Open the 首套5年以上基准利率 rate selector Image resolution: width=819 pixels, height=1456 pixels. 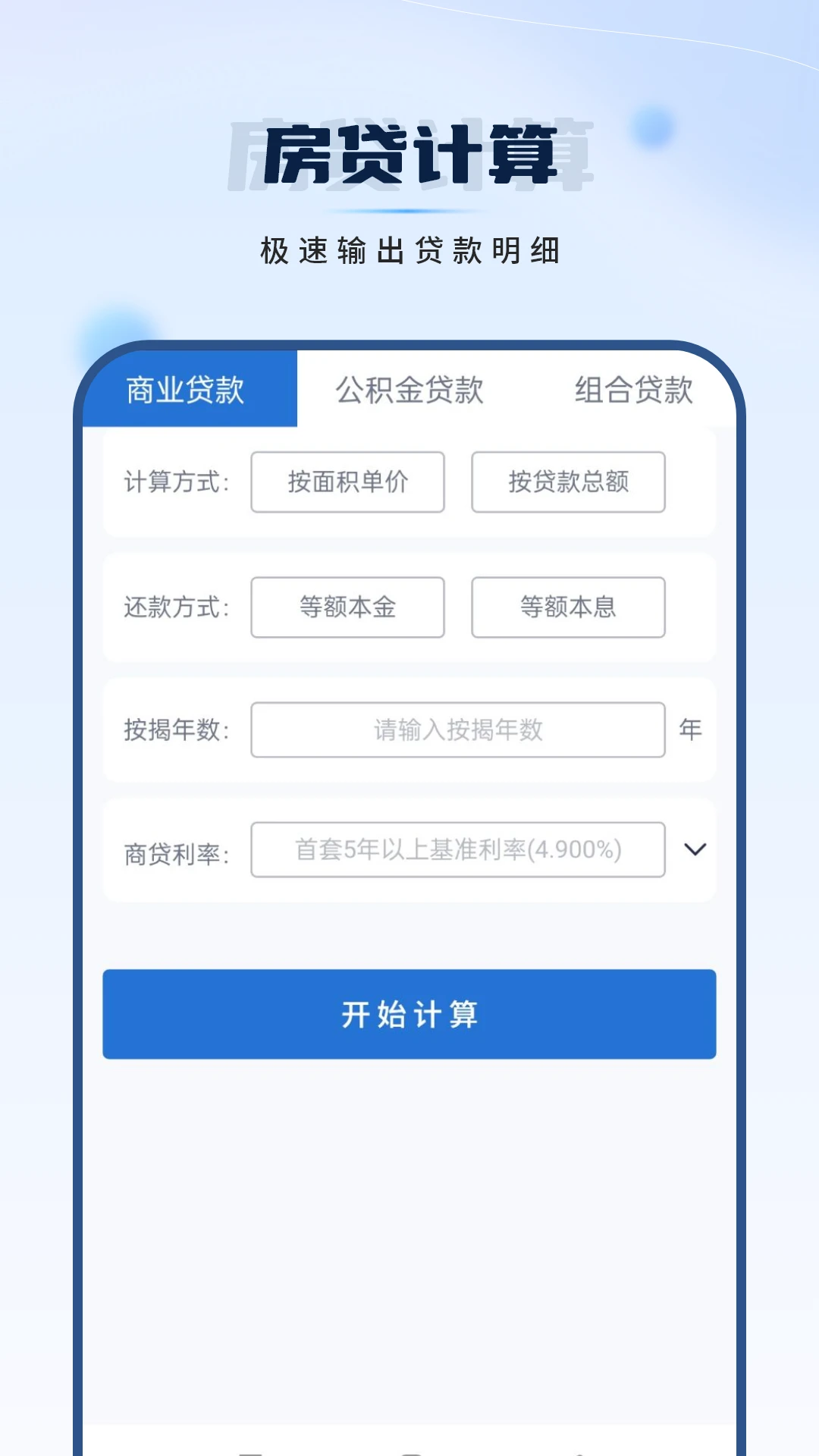458,849
